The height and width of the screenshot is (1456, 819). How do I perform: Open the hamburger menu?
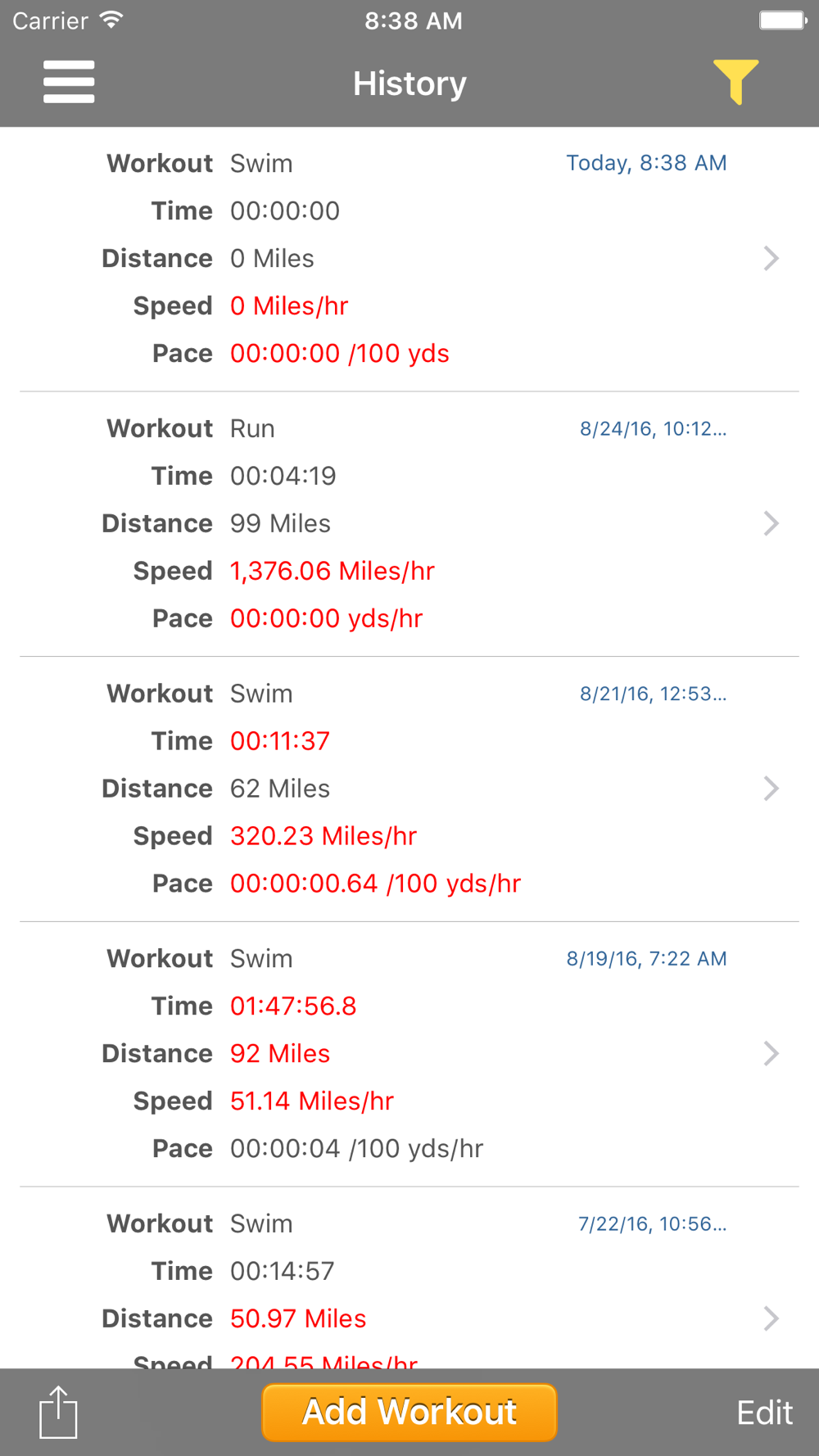69,82
